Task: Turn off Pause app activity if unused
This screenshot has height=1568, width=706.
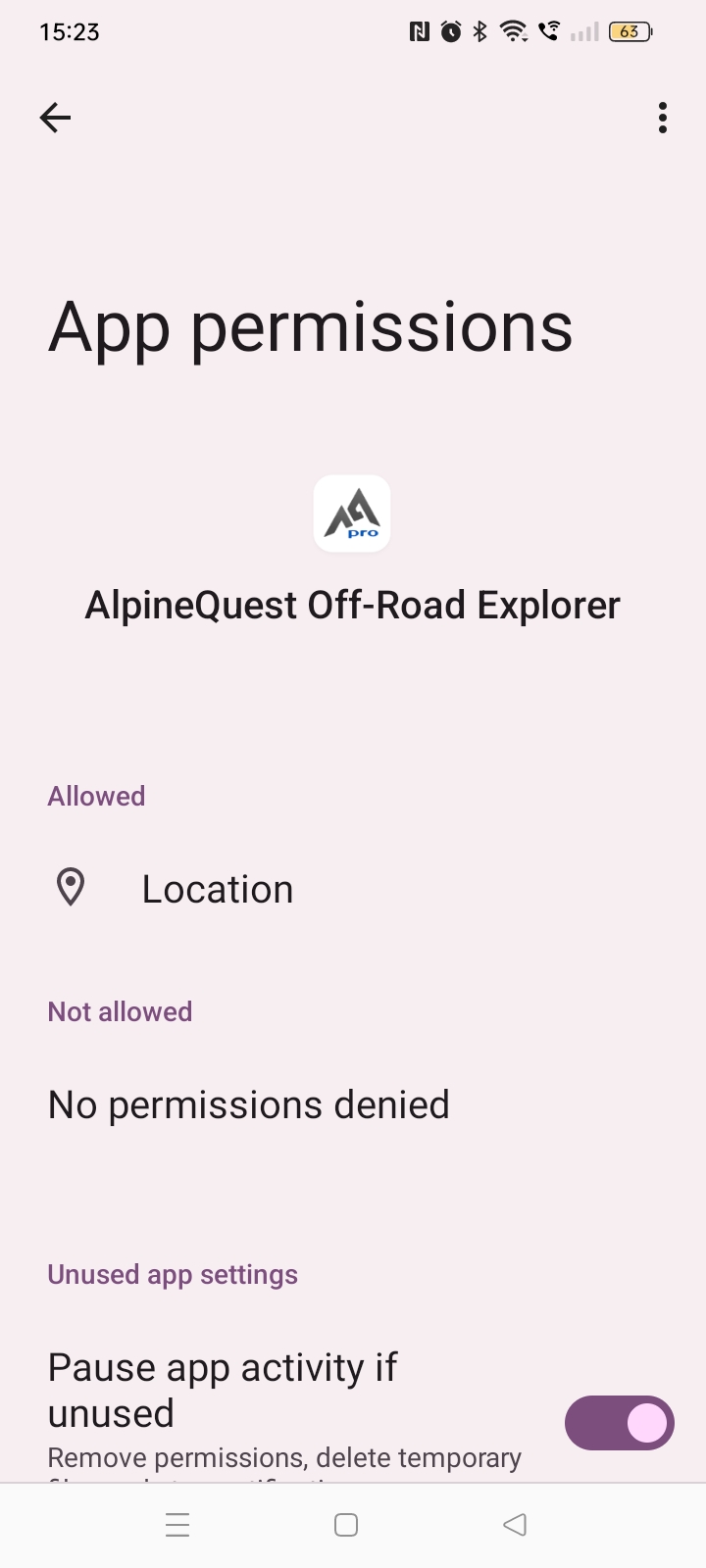Action: point(619,1422)
